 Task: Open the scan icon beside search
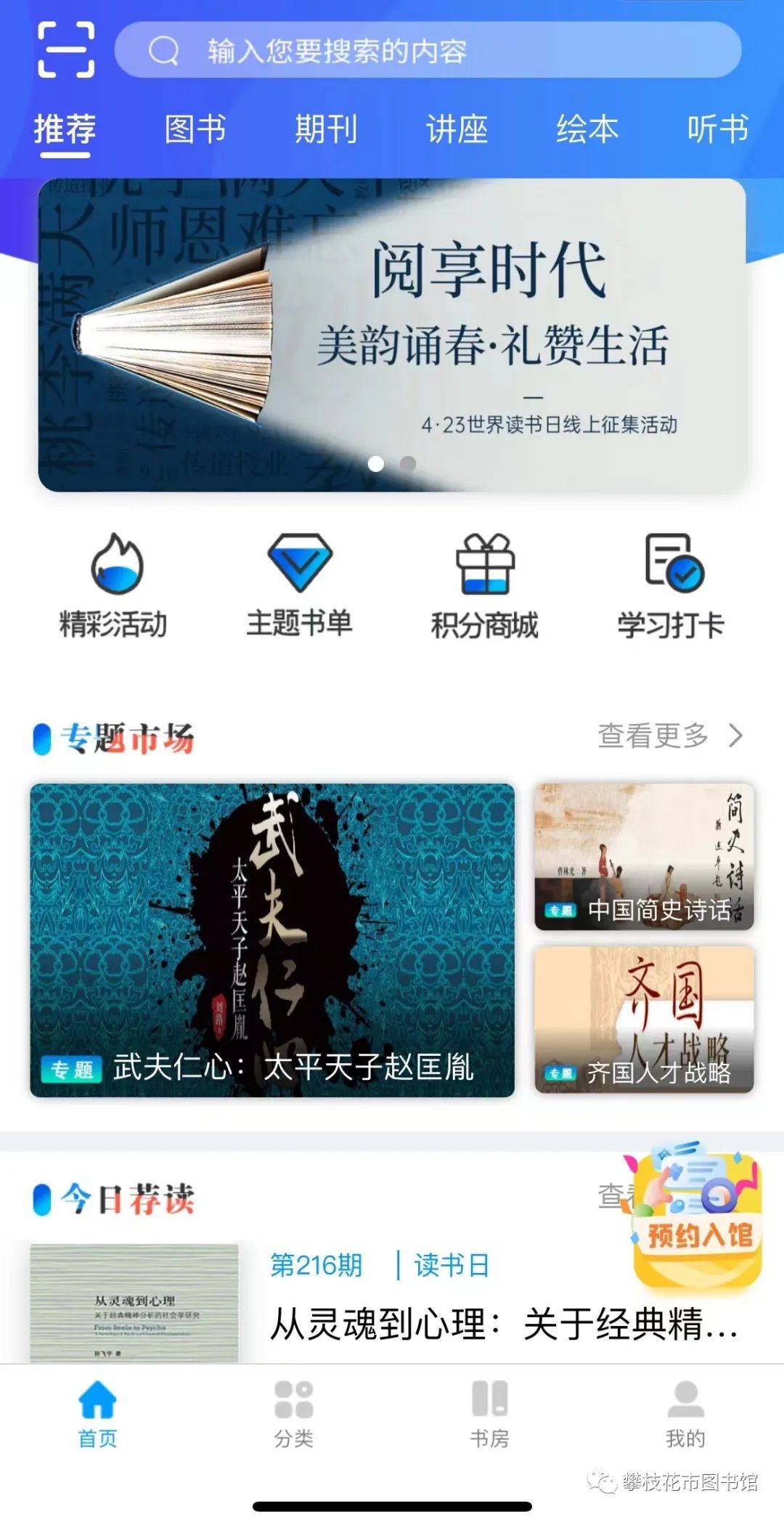tap(66, 49)
